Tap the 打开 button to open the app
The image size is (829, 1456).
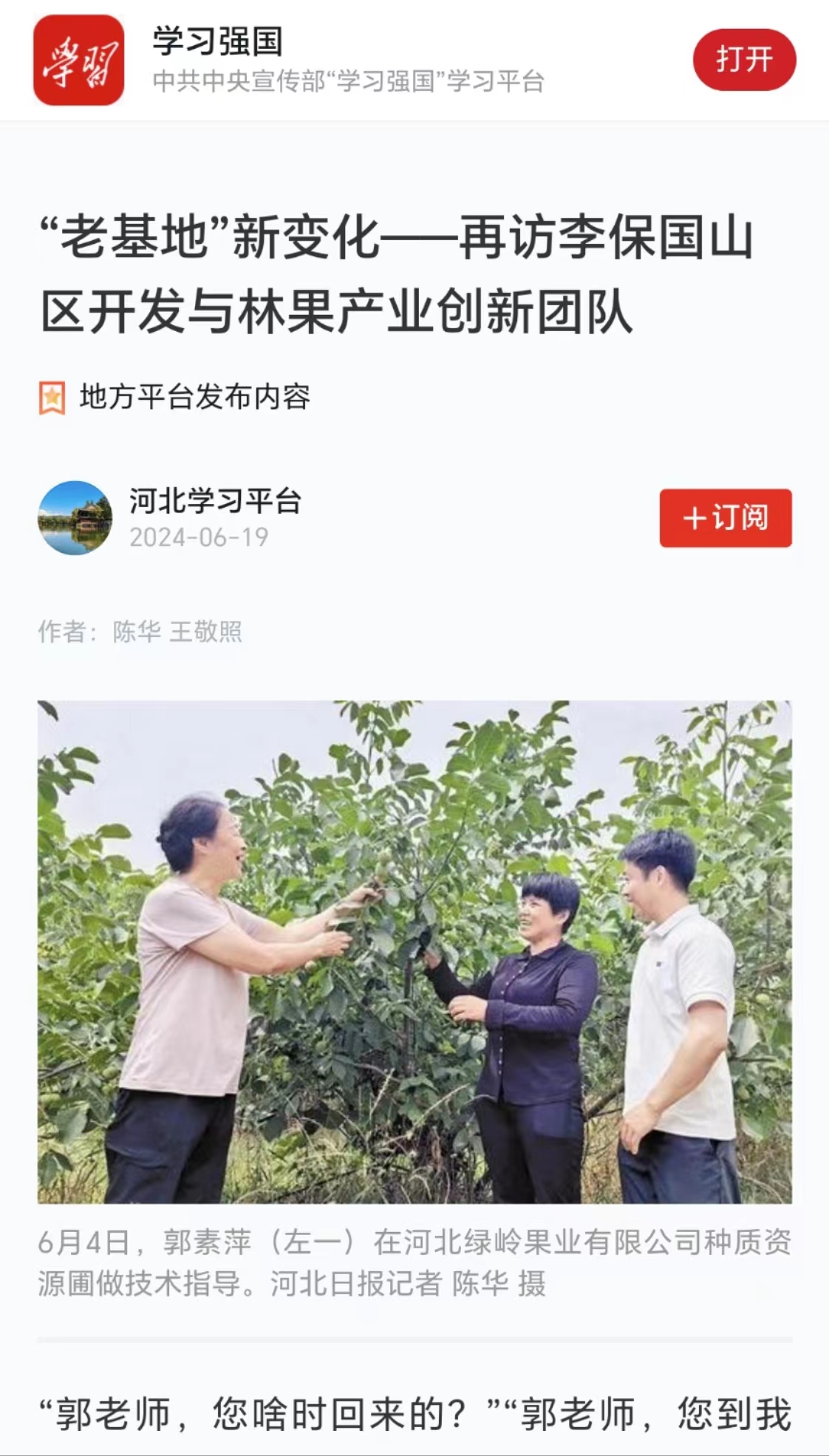tap(743, 60)
